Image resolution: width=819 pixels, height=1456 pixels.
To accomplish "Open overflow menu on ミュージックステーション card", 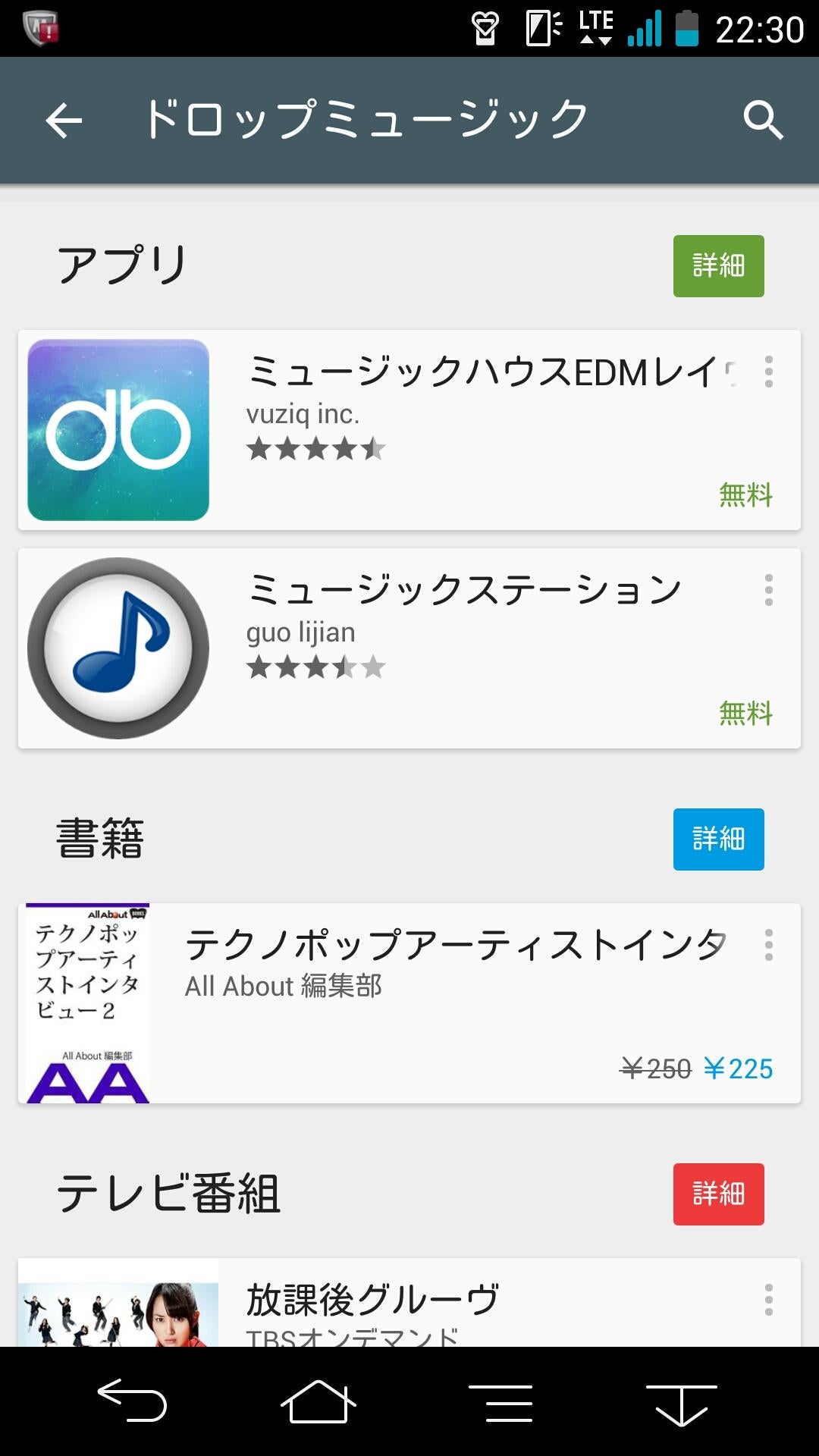I will [x=769, y=590].
